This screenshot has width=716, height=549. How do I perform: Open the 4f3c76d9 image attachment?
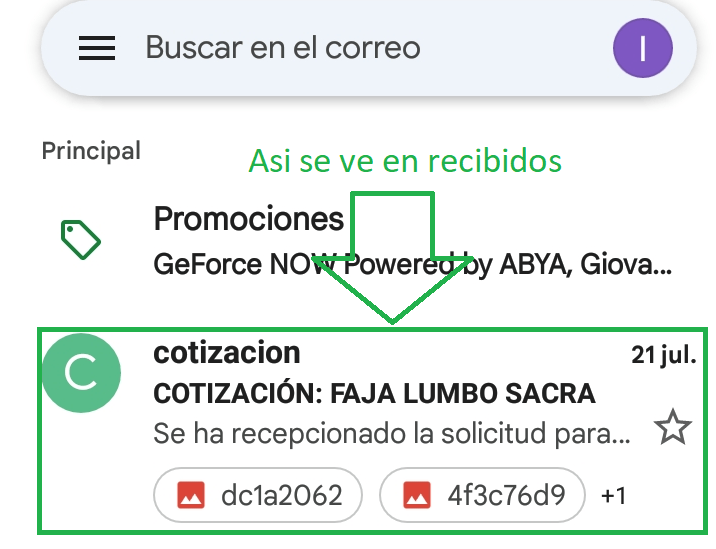[x=482, y=494]
